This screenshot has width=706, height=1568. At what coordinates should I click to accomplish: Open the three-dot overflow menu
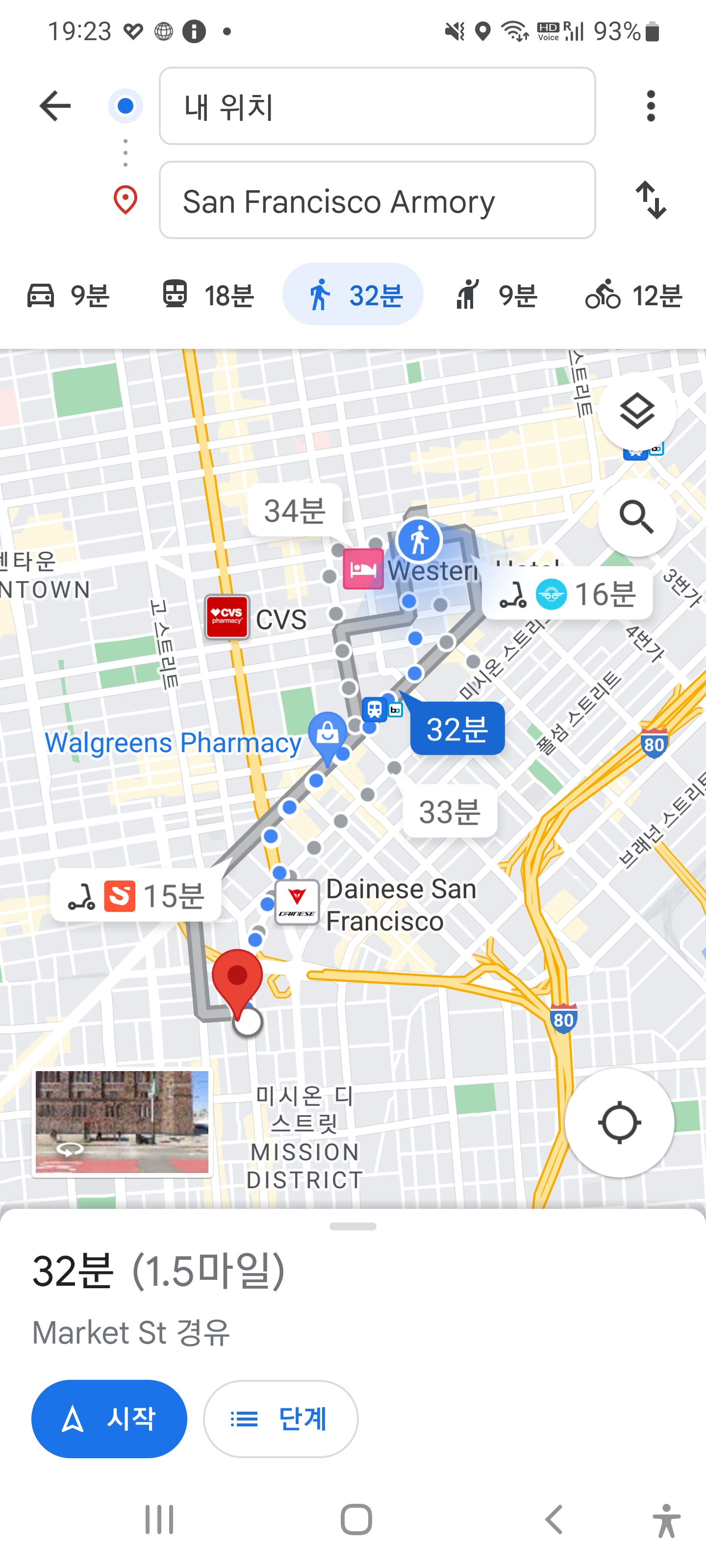click(651, 106)
